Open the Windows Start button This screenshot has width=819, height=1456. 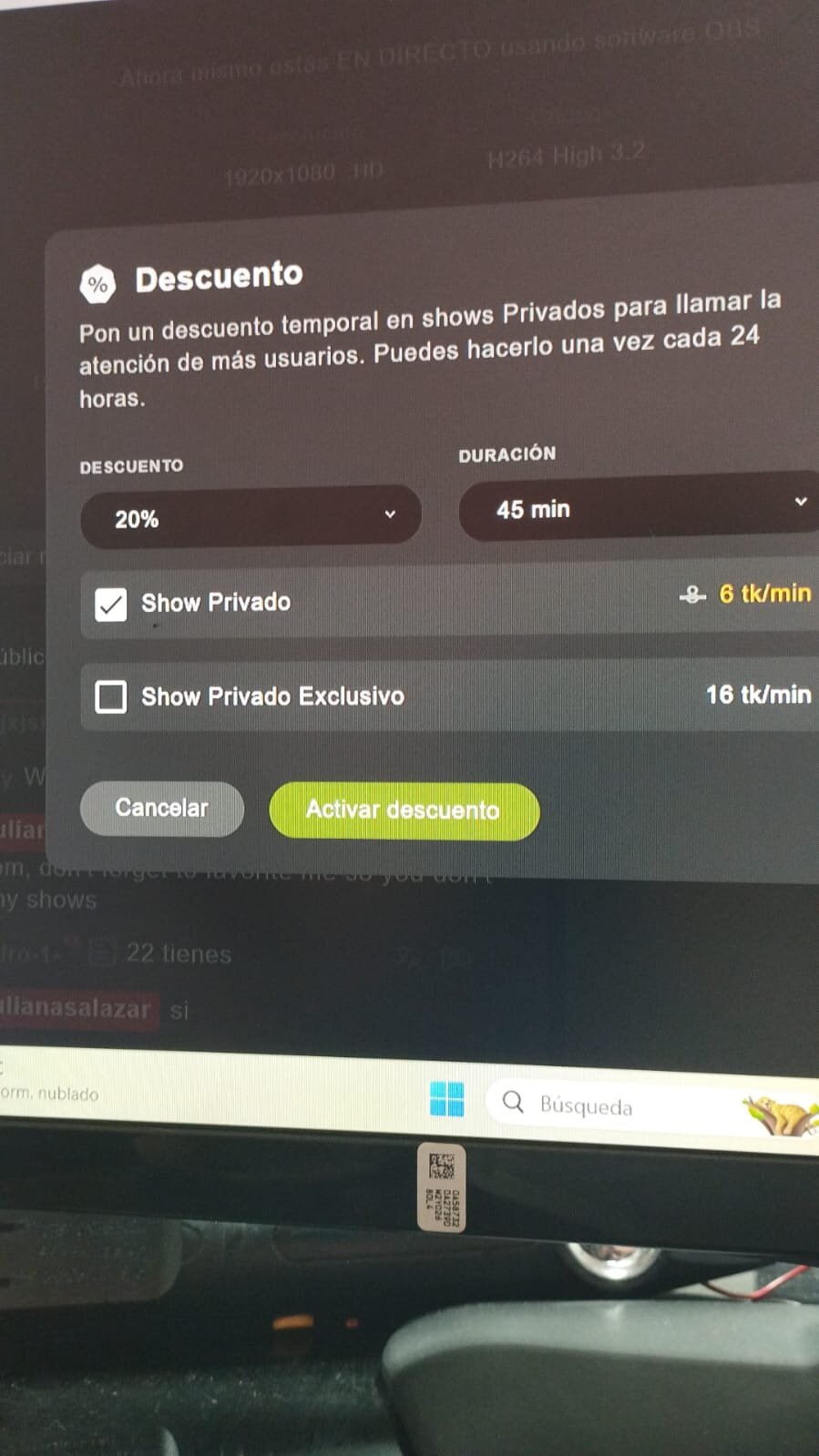click(x=446, y=1099)
